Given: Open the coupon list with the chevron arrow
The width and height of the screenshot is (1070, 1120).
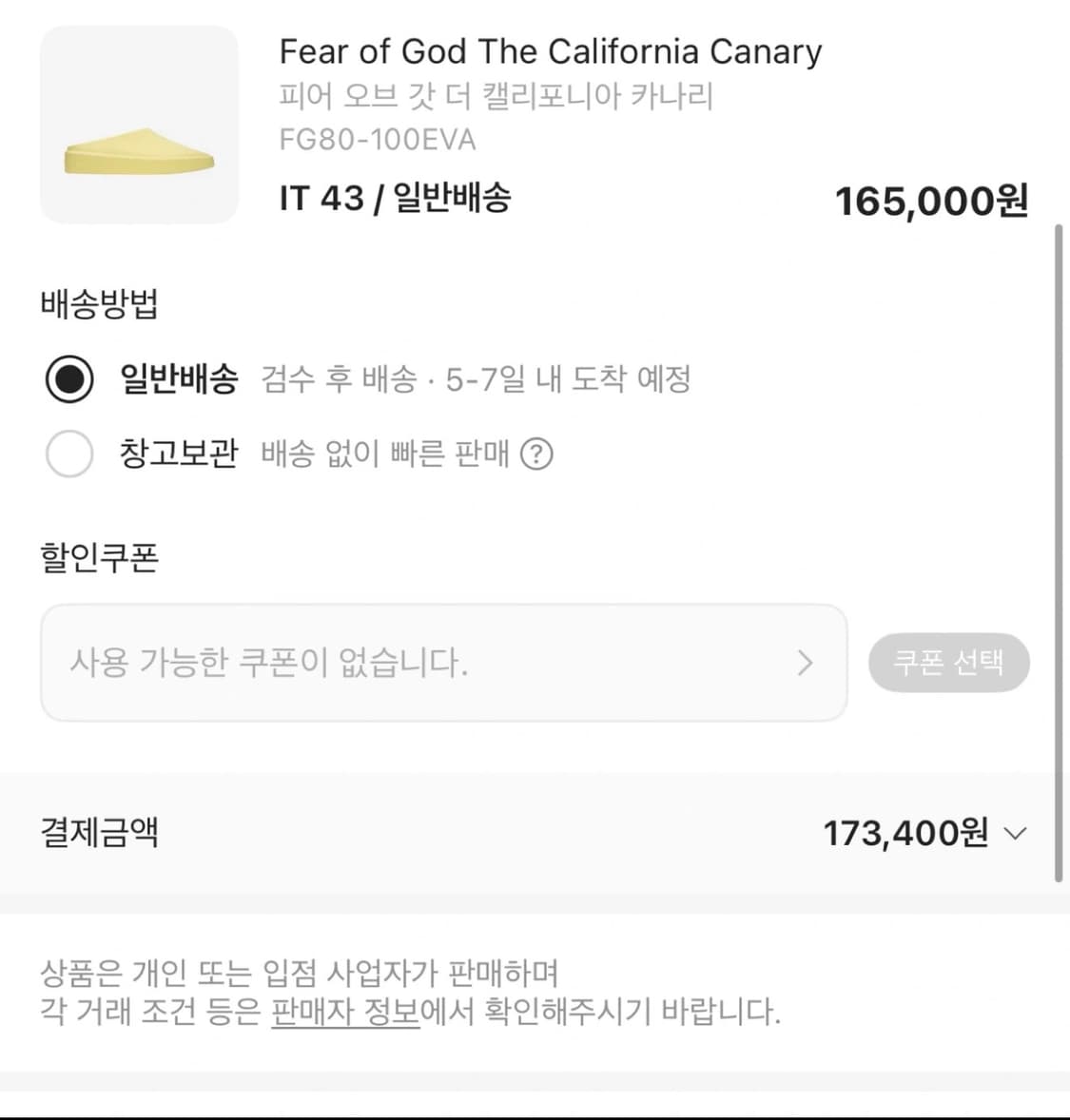Looking at the screenshot, I should (805, 663).
